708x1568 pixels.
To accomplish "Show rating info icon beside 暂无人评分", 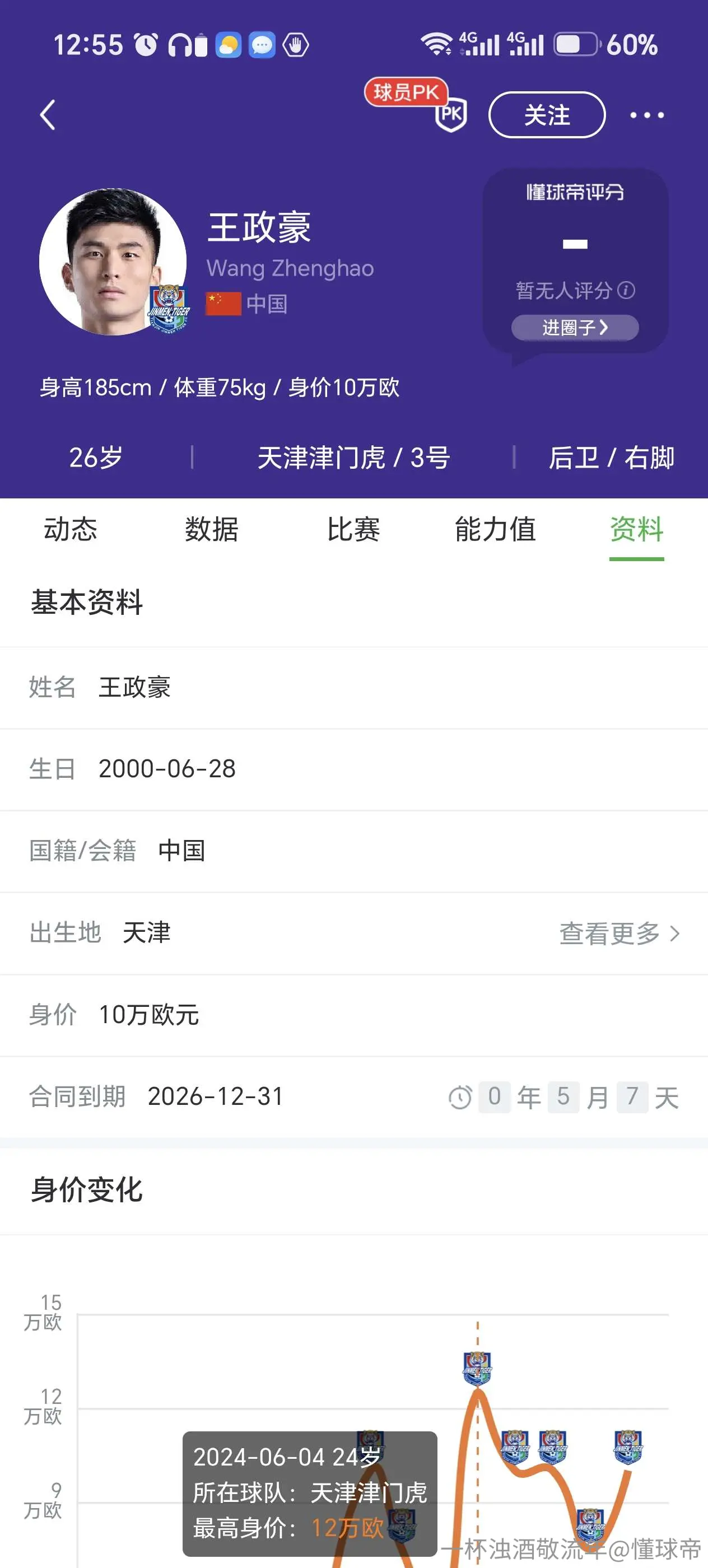I will point(626,290).
